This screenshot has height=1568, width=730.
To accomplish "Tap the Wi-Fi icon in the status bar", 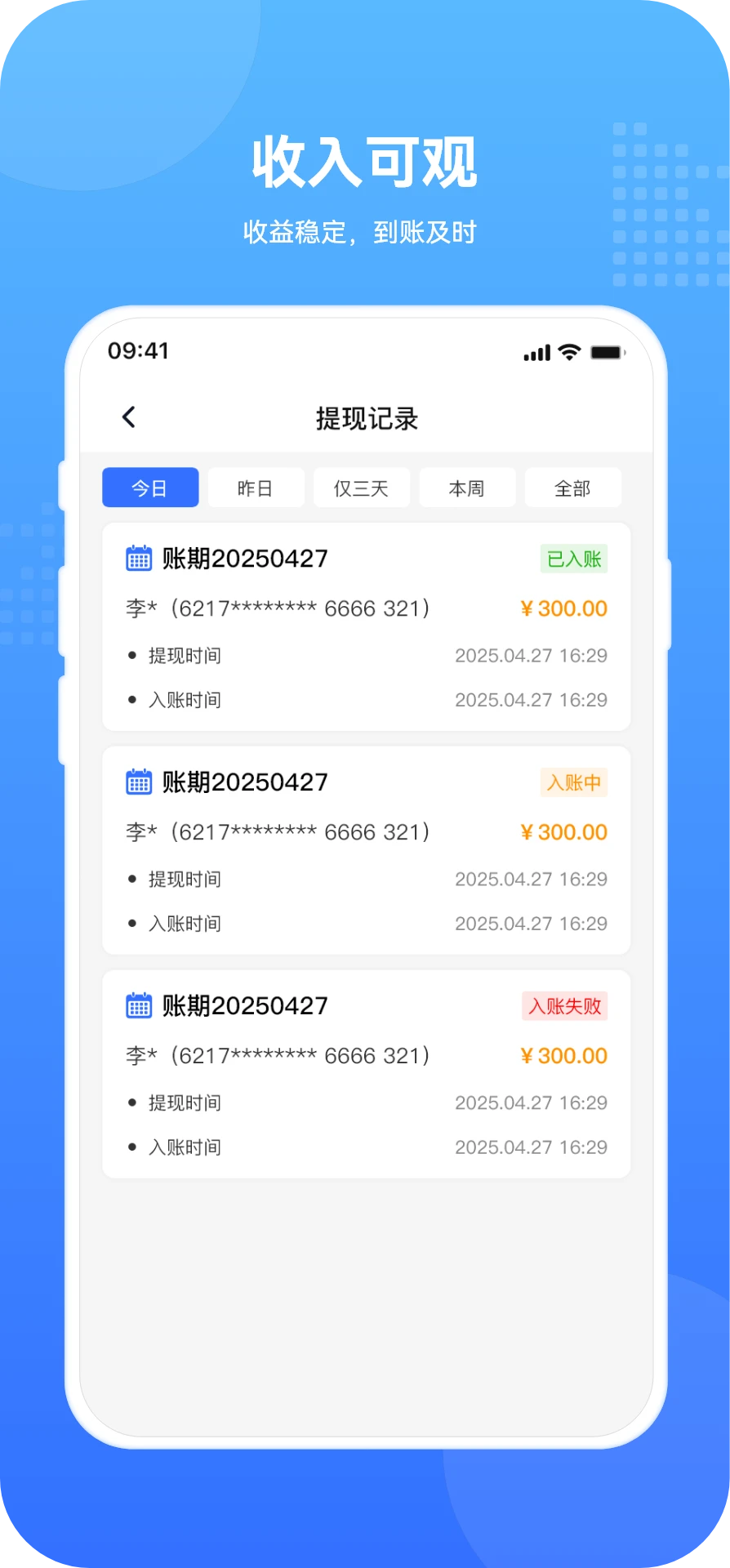I will pos(567,351).
